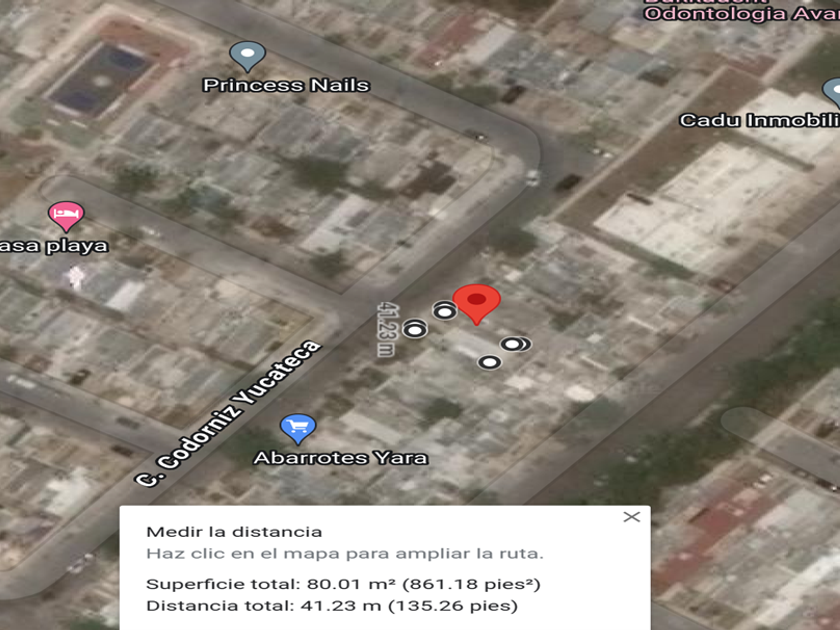Close the Medir la distancia panel
The image size is (840, 630).
pos(631,517)
